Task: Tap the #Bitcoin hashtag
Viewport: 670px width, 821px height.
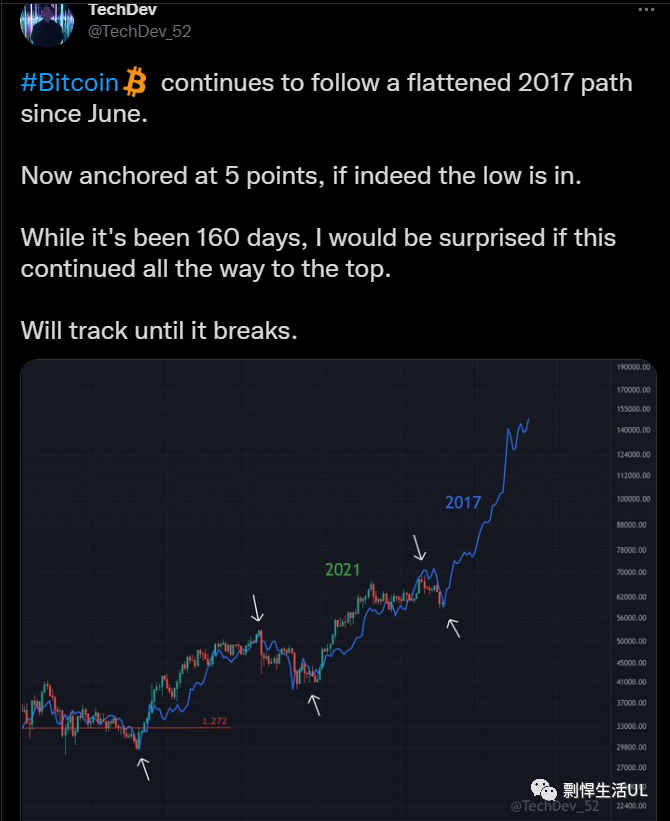Action: coord(70,83)
